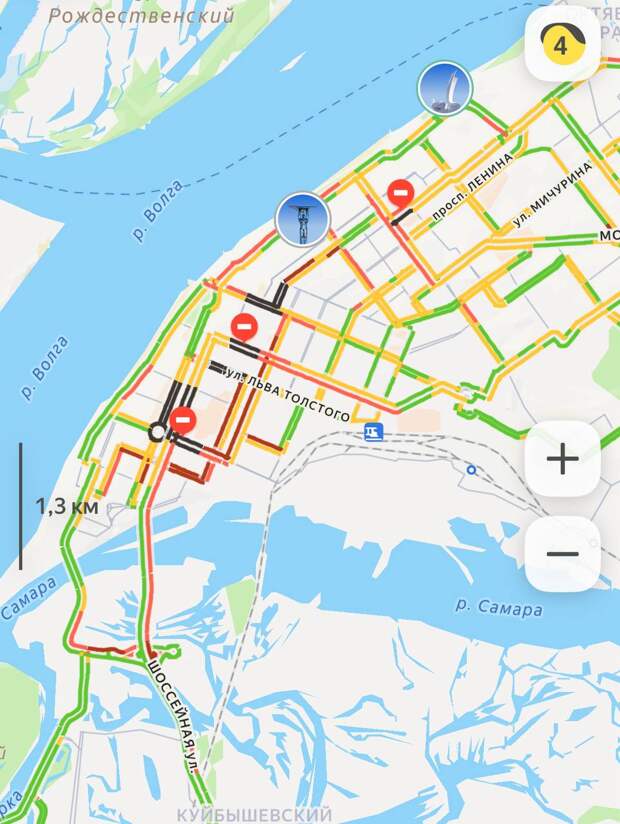Select the railway station icon on the map
Viewport: 620px width, 824px height.
click(374, 431)
